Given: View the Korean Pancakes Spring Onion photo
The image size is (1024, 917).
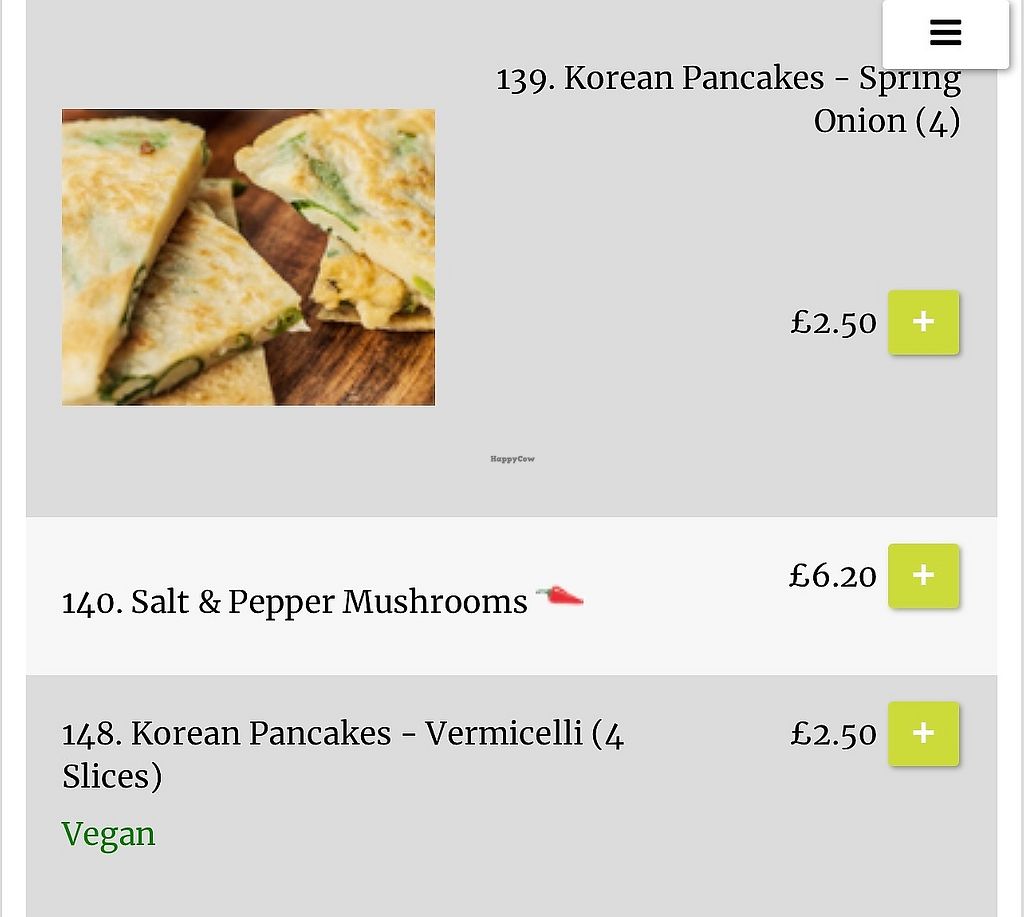Looking at the screenshot, I should (x=248, y=257).
